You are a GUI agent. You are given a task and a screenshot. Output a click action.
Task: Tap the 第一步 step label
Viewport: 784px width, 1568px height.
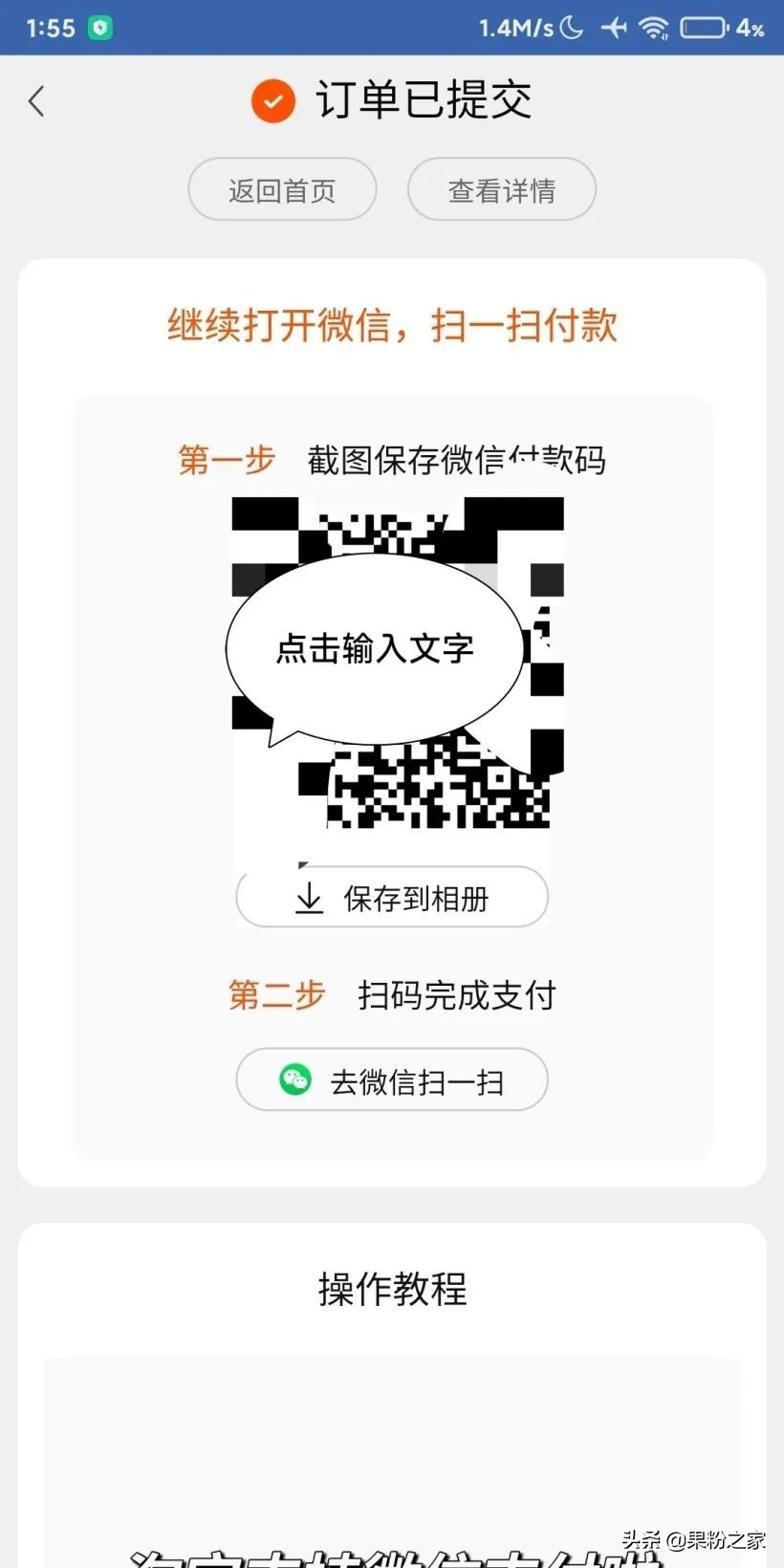tap(226, 460)
